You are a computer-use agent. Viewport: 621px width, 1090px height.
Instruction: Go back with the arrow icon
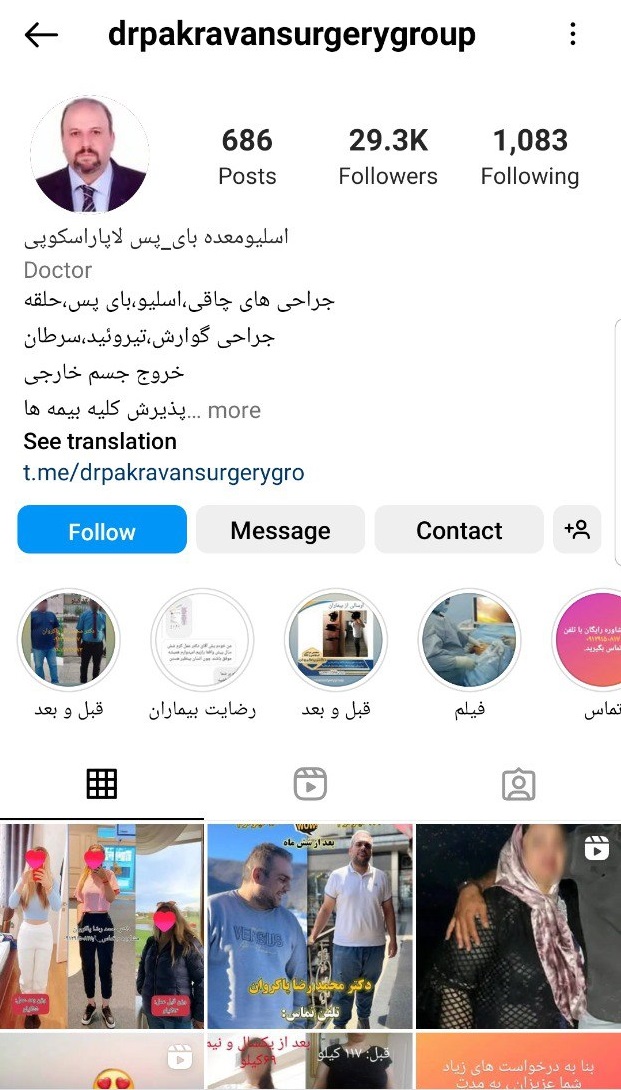41,35
